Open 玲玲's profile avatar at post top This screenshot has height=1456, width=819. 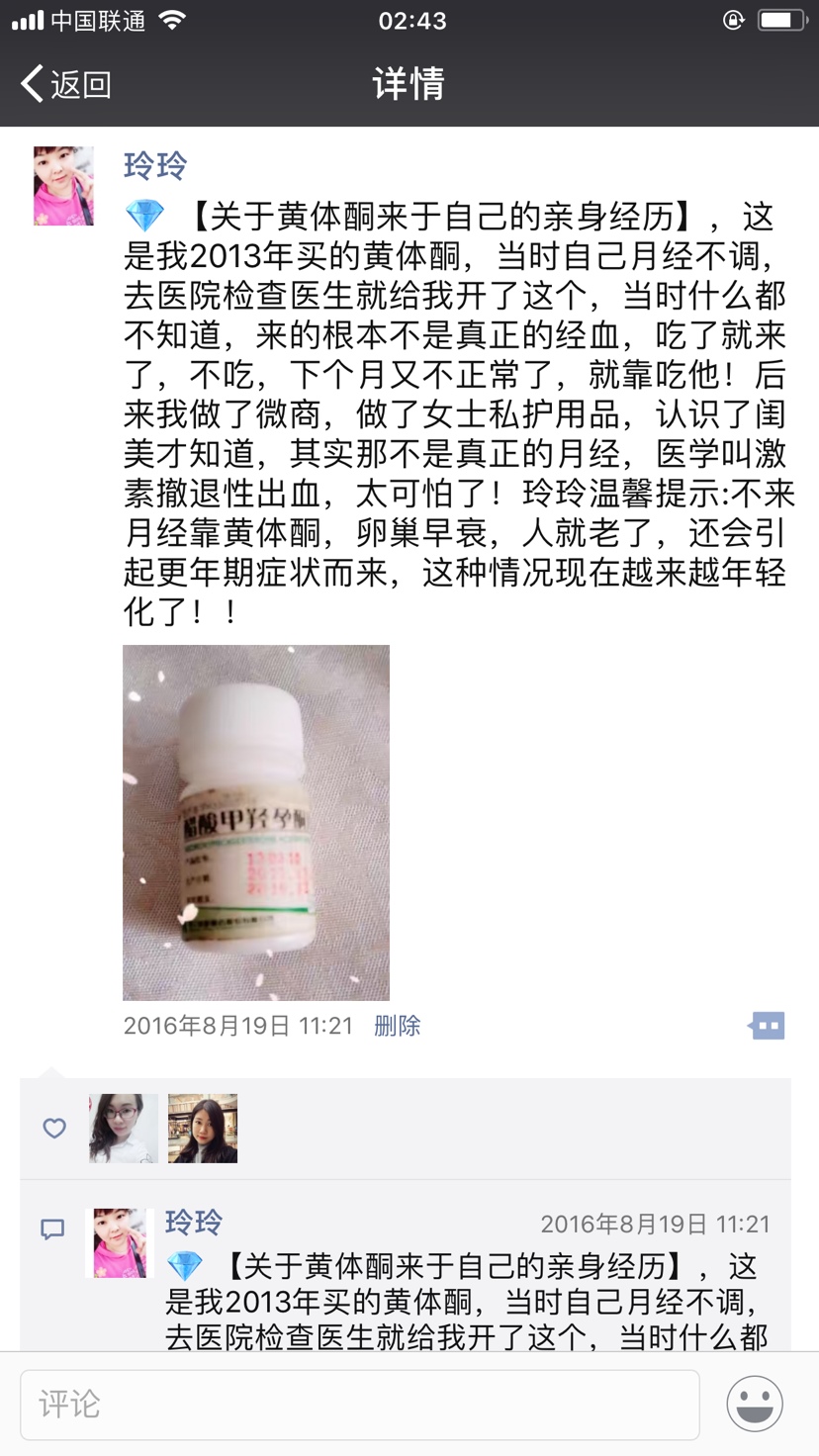tap(64, 186)
